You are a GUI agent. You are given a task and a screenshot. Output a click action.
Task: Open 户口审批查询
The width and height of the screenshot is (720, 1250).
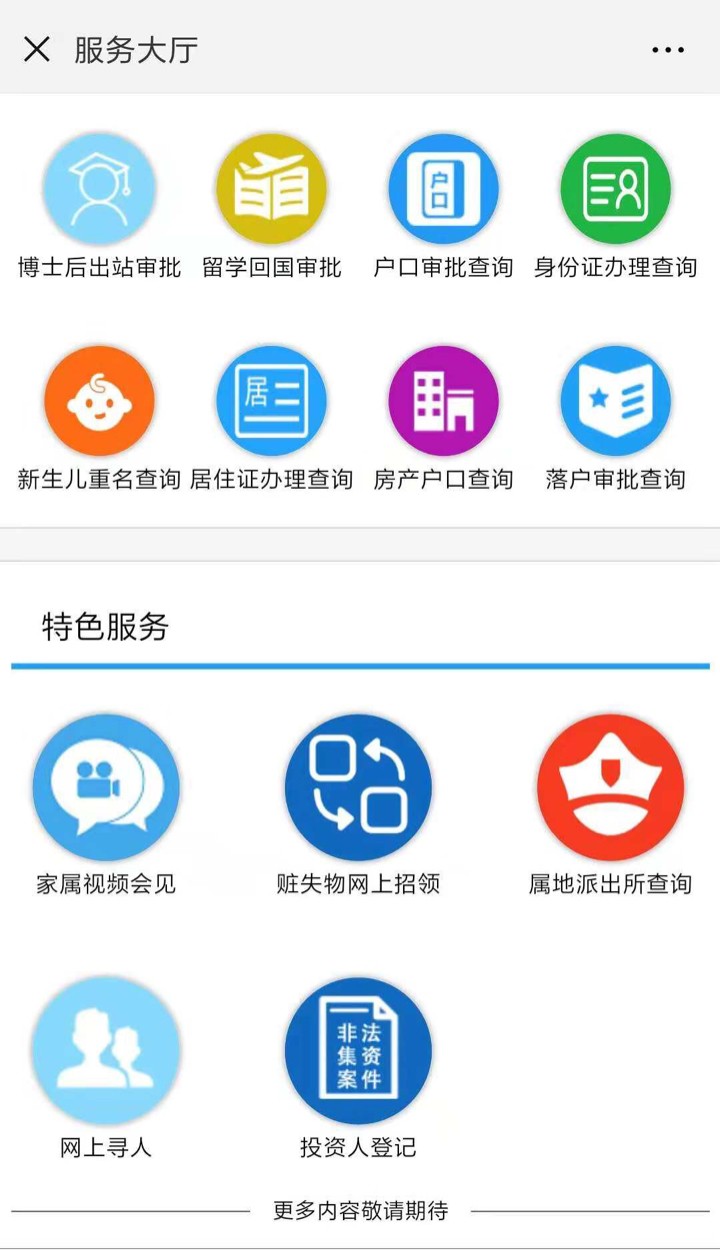coord(443,189)
